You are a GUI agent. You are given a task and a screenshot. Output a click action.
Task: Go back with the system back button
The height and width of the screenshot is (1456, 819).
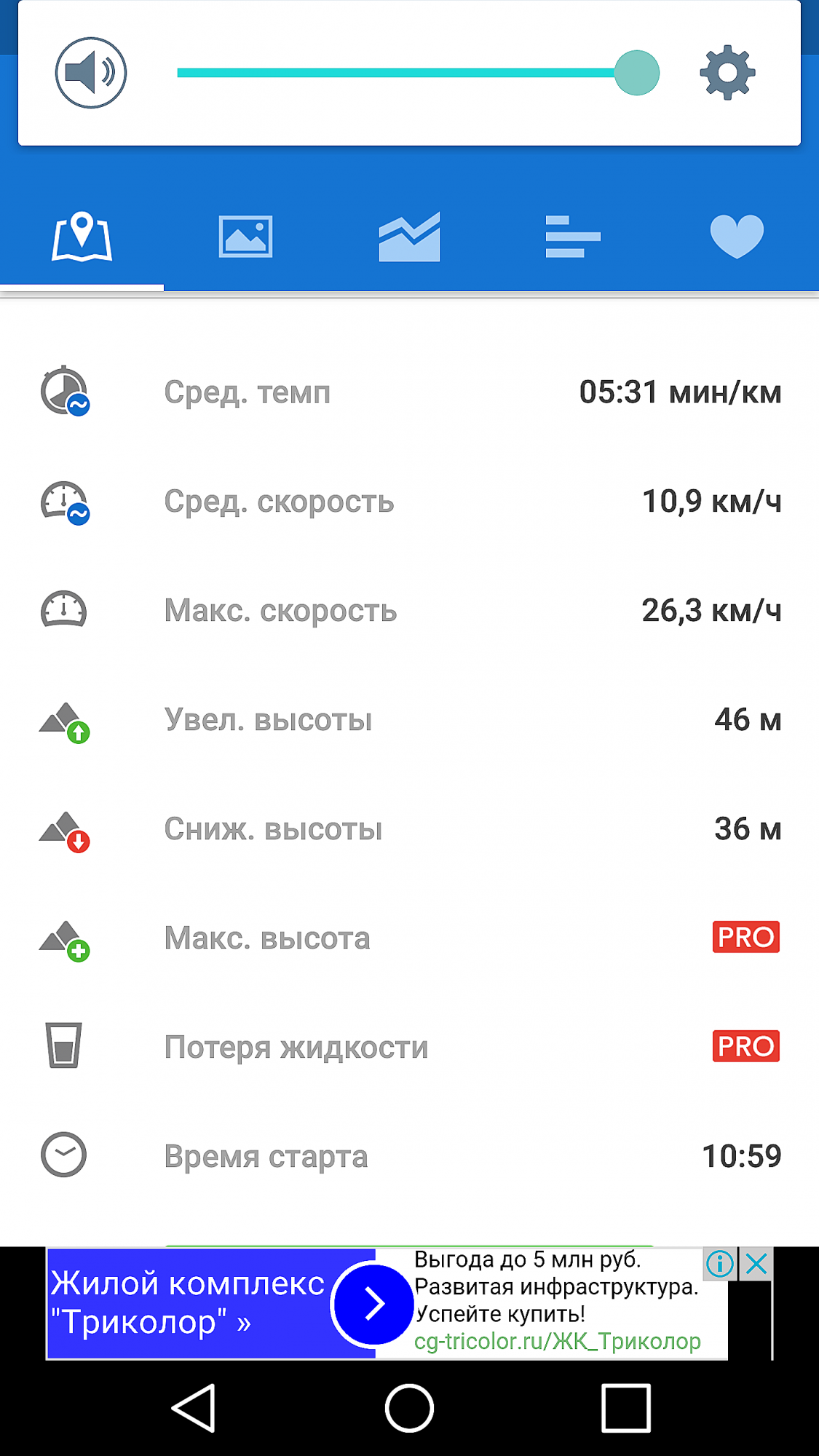(194, 1408)
